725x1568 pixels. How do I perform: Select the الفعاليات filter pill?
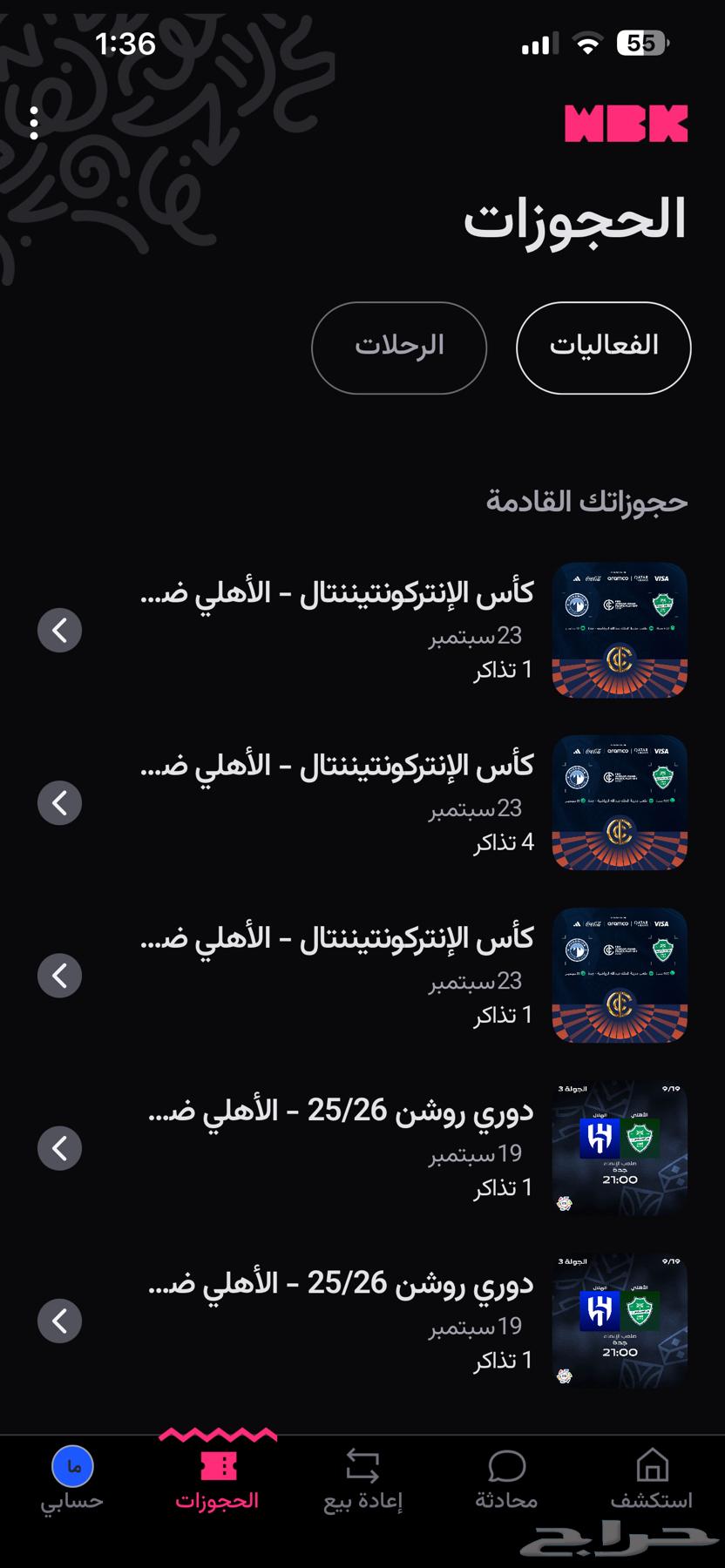click(603, 347)
